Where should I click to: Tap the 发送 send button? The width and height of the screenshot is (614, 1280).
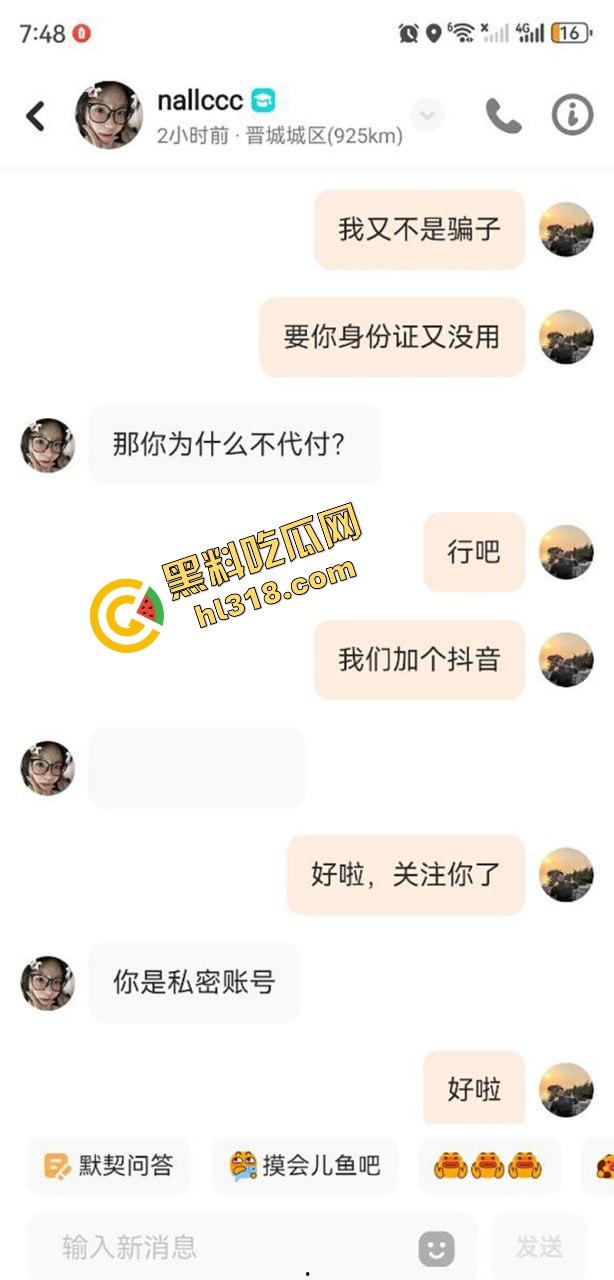[x=539, y=1246]
